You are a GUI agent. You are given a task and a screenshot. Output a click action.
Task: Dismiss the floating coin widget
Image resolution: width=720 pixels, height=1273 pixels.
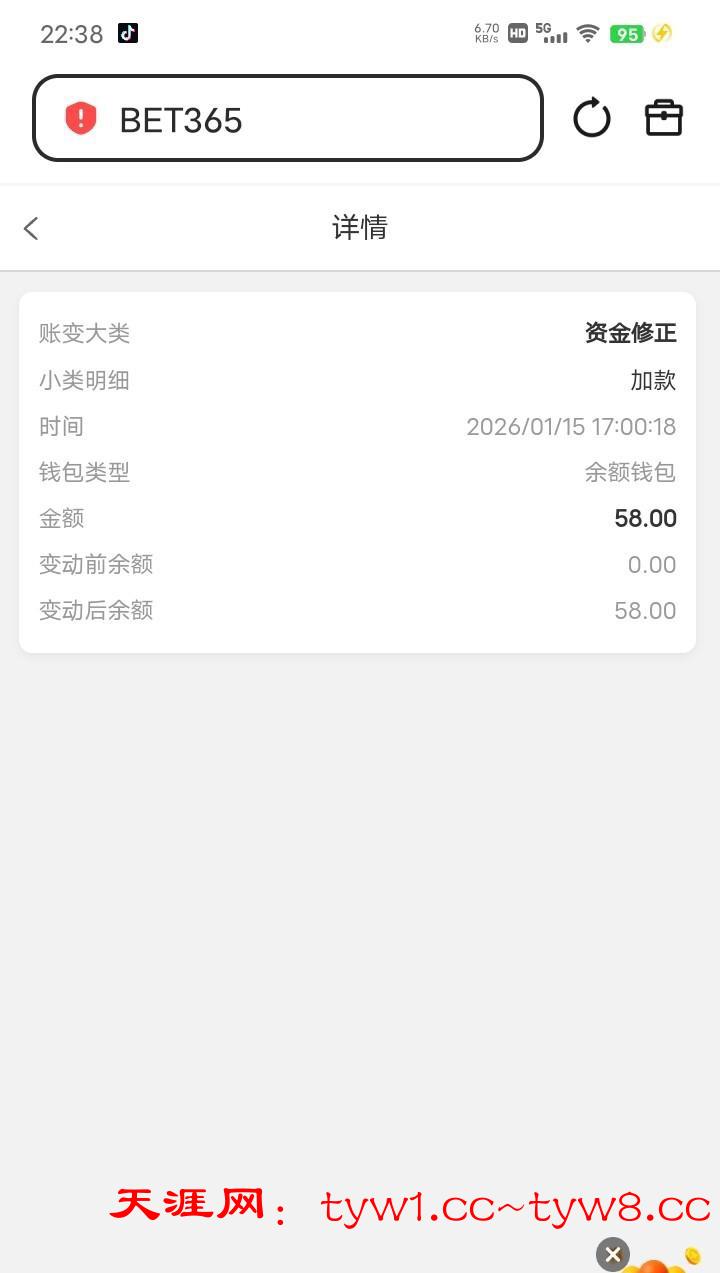coord(613,1254)
